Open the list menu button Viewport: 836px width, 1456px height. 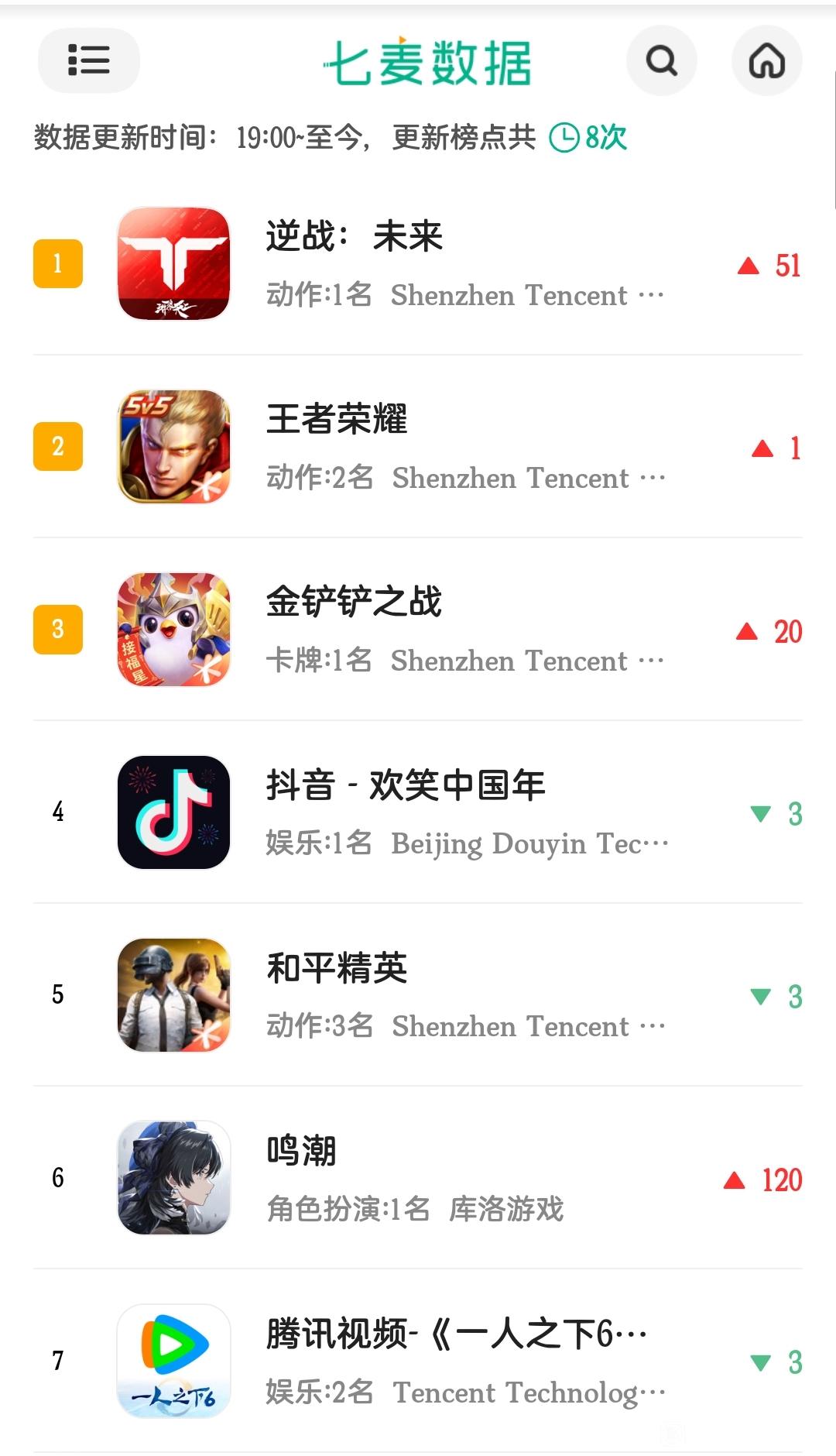88,60
